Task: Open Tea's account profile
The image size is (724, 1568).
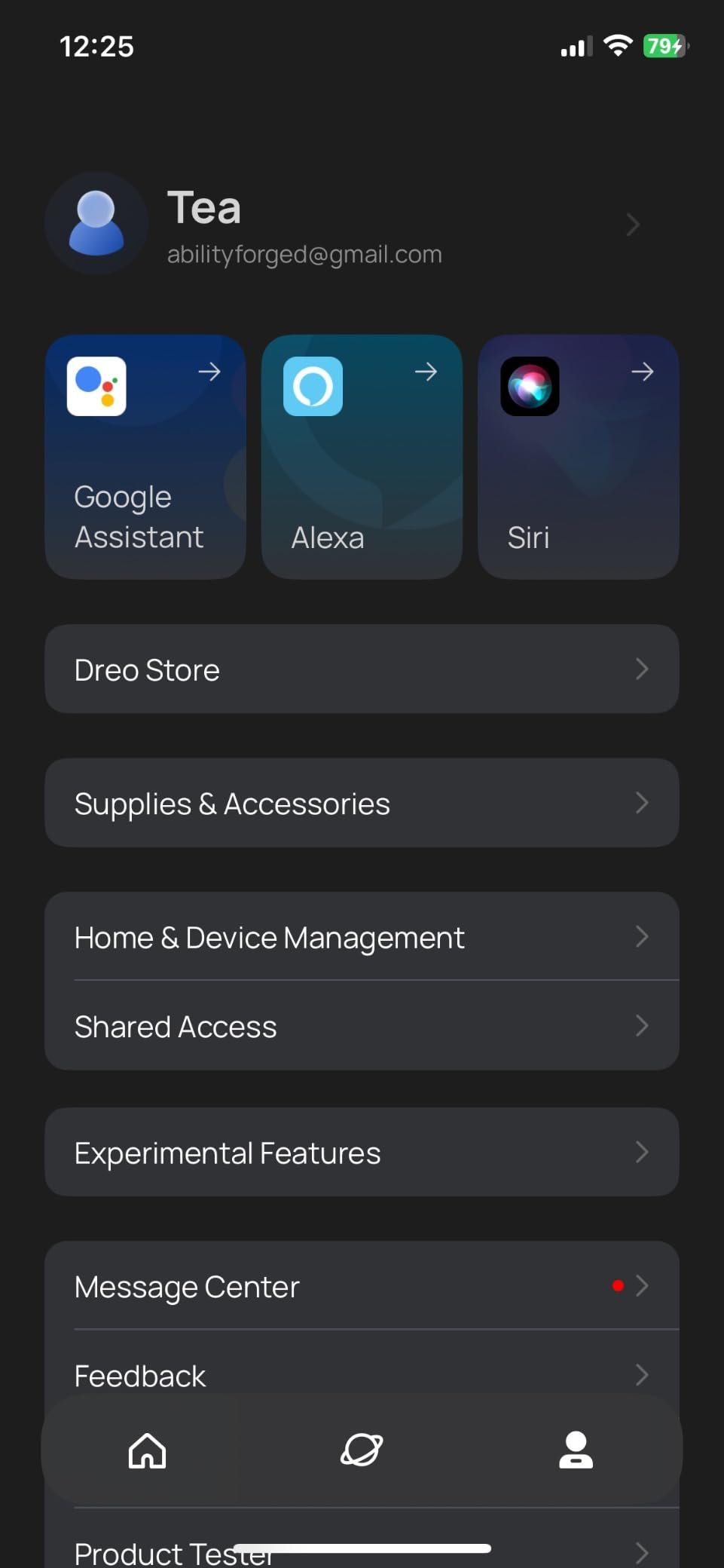Action: (x=343, y=224)
